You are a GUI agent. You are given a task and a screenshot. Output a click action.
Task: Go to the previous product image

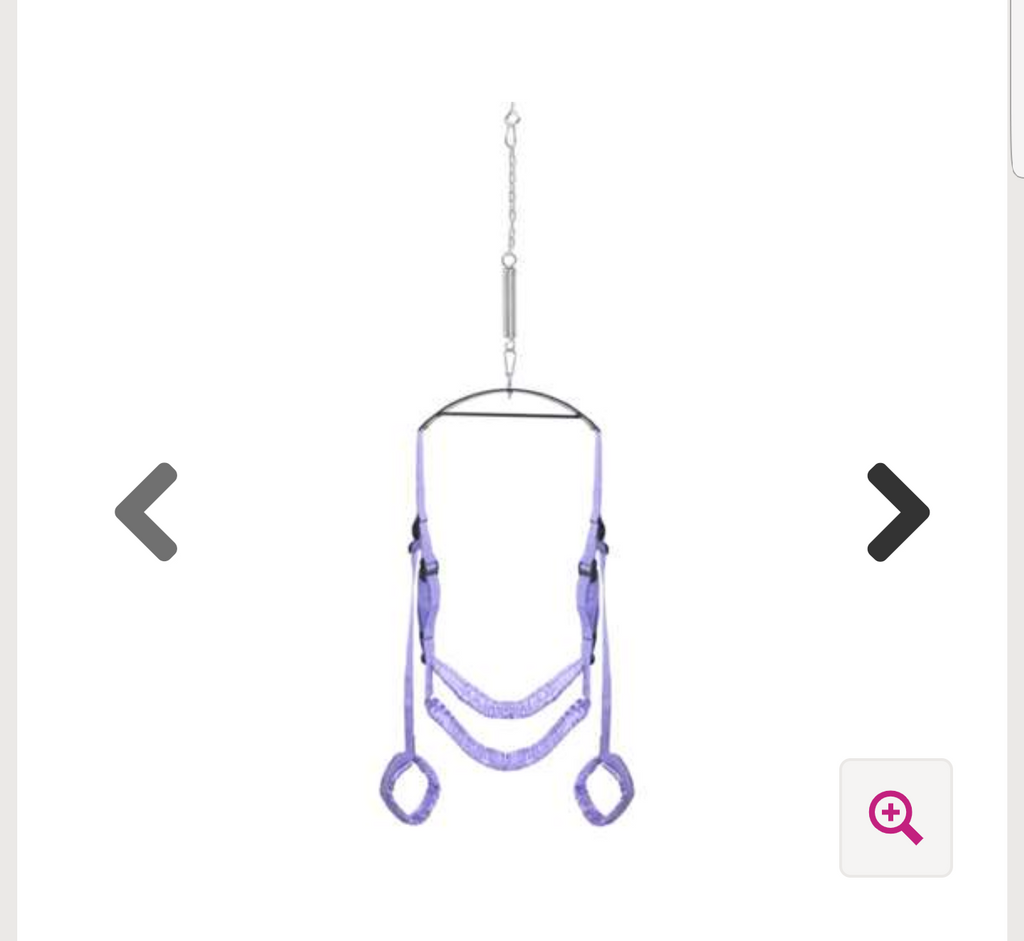pyautogui.click(x=146, y=511)
